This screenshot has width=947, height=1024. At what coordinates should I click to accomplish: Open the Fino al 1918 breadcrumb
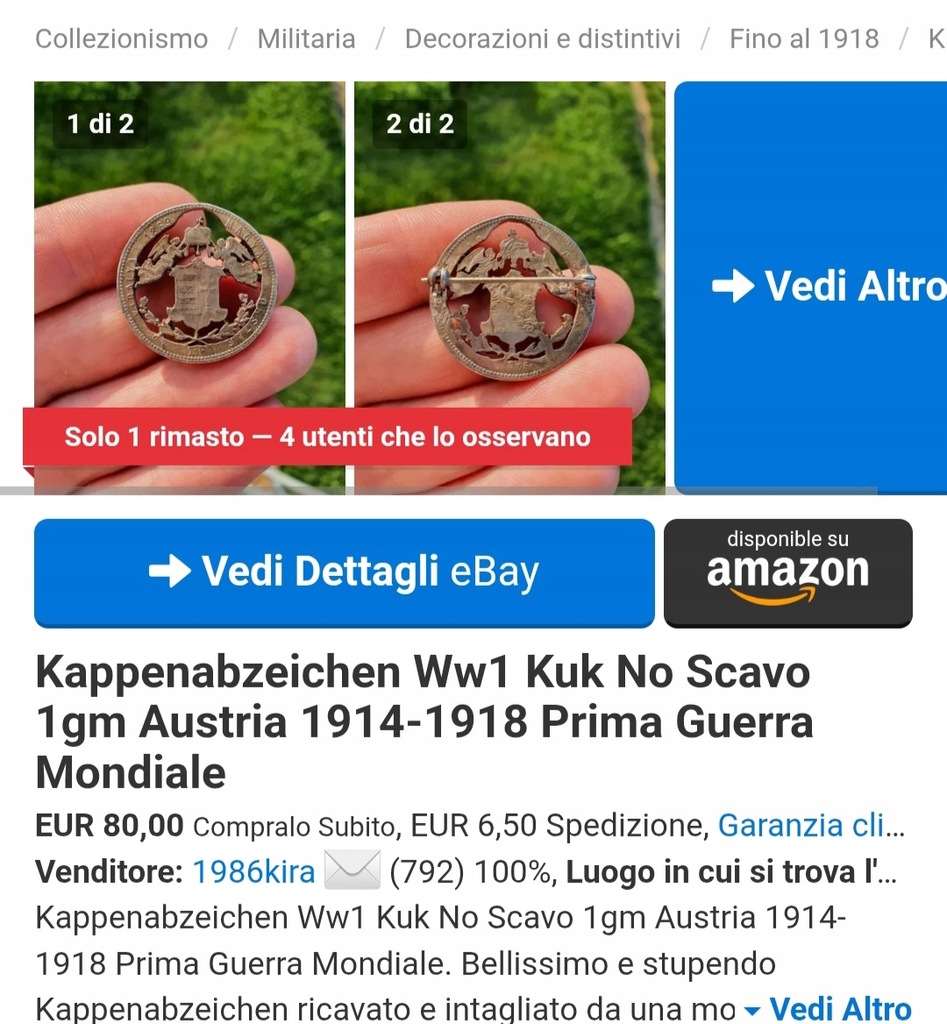804,39
